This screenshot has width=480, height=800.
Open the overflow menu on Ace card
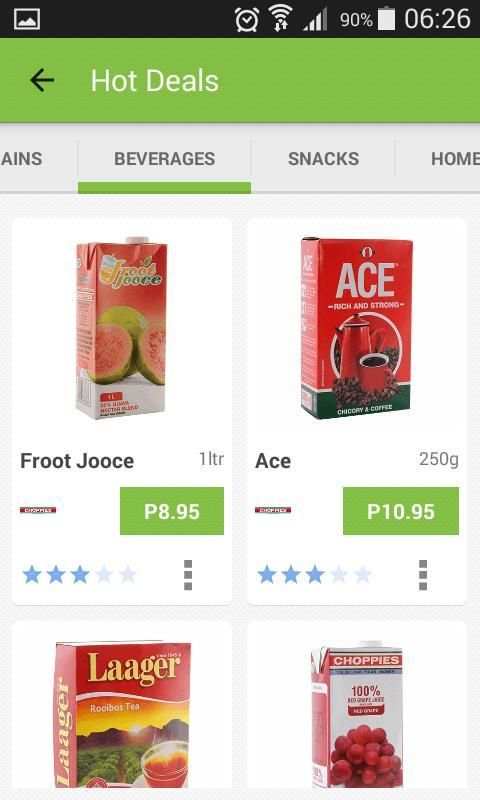pyautogui.click(x=423, y=575)
